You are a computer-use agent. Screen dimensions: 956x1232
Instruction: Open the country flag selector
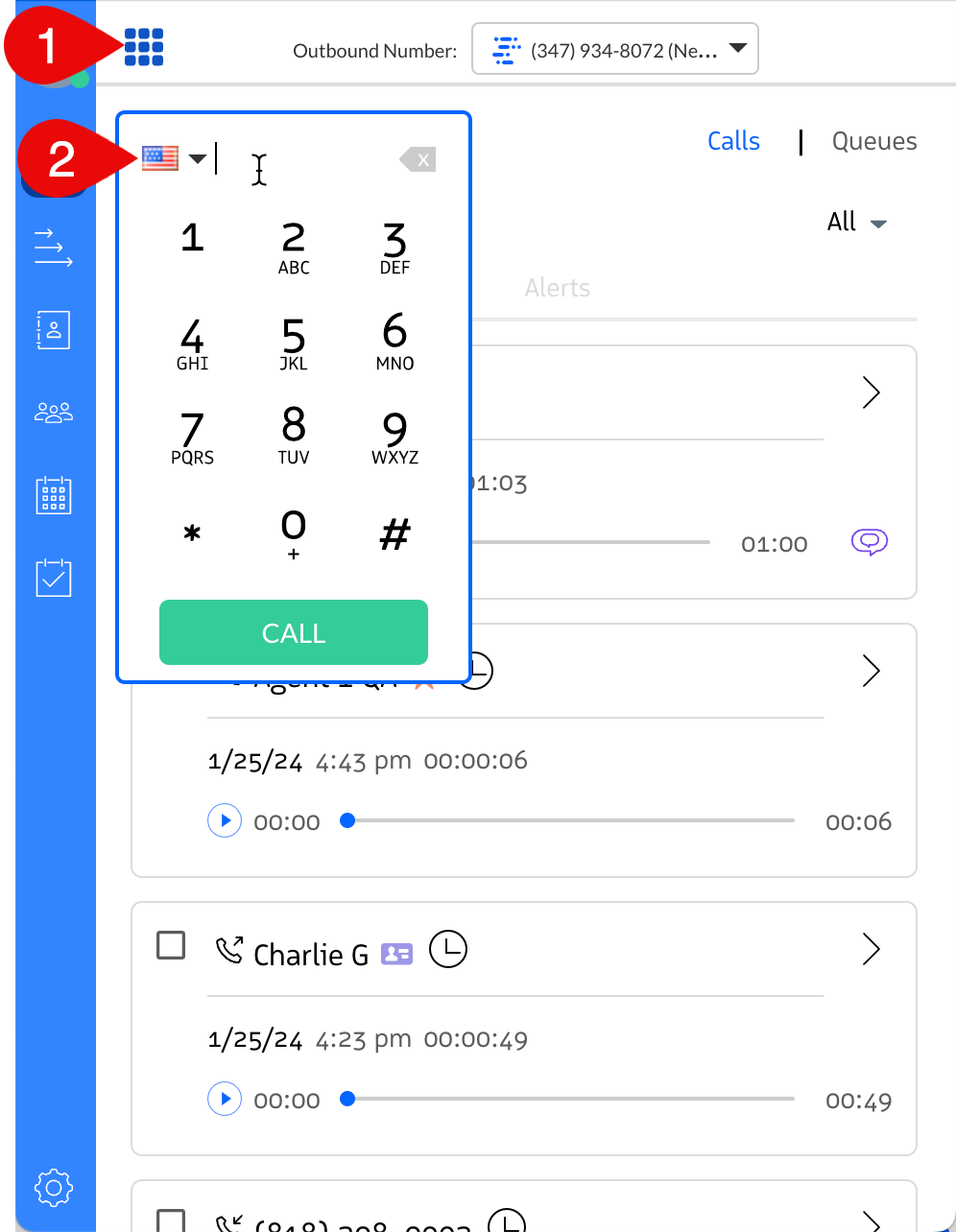tap(174, 158)
